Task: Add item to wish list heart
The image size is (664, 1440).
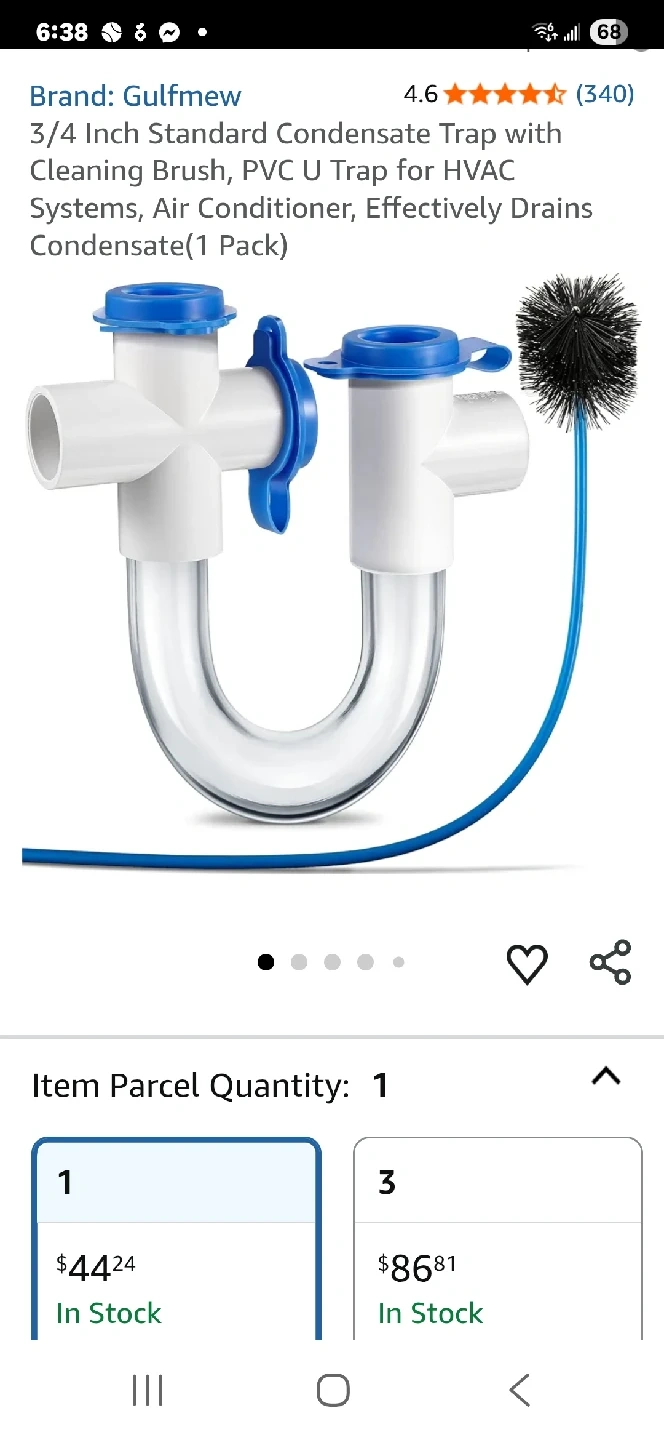Action: point(527,963)
